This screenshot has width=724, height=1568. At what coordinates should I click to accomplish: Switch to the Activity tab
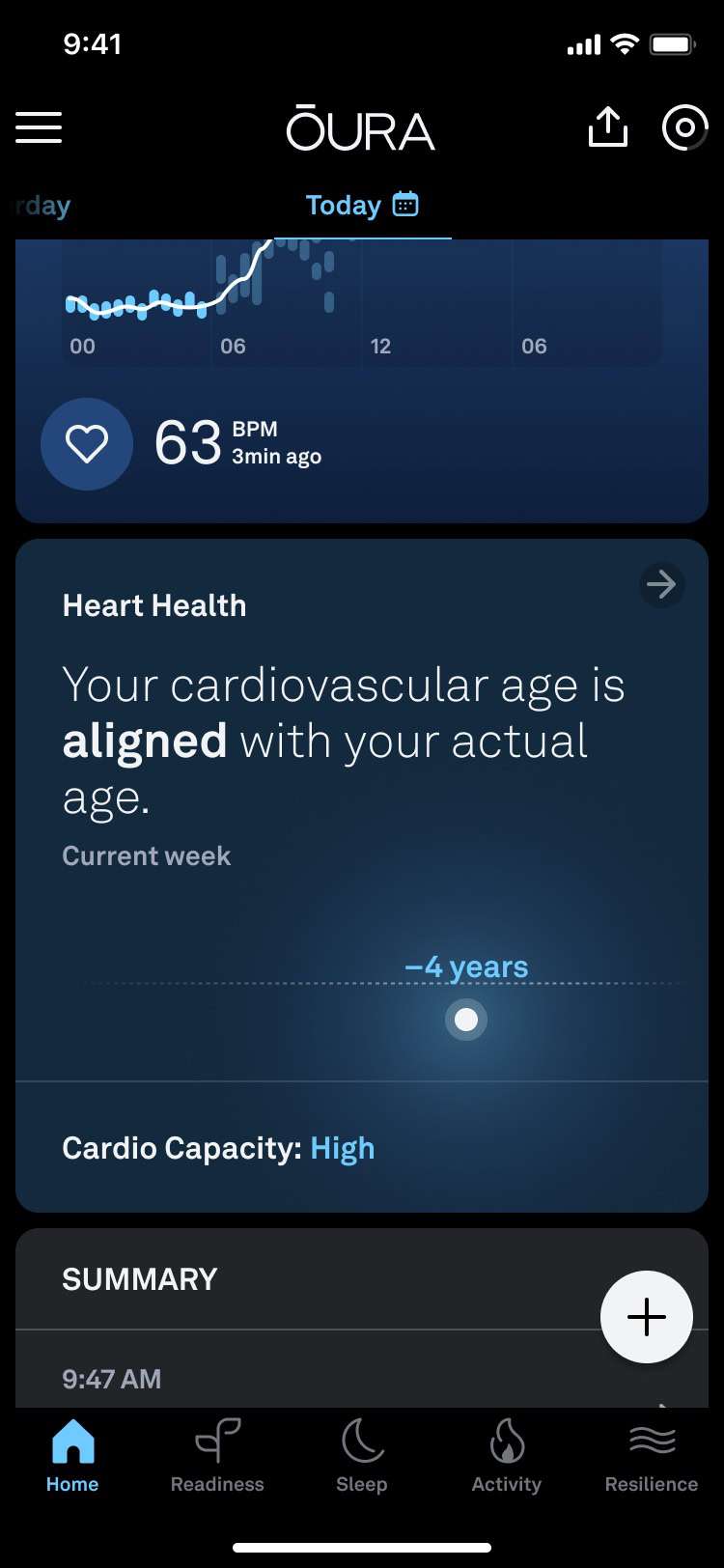click(x=507, y=1456)
